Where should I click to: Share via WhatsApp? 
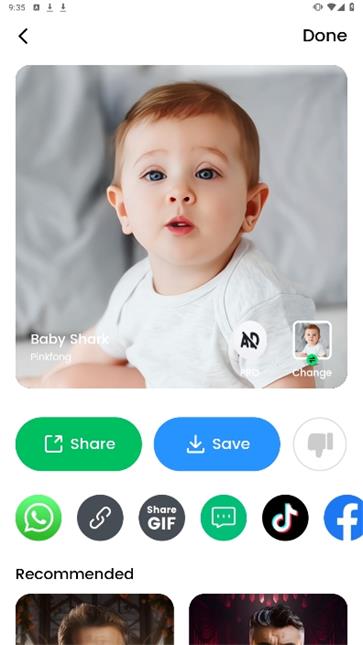click(x=38, y=517)
